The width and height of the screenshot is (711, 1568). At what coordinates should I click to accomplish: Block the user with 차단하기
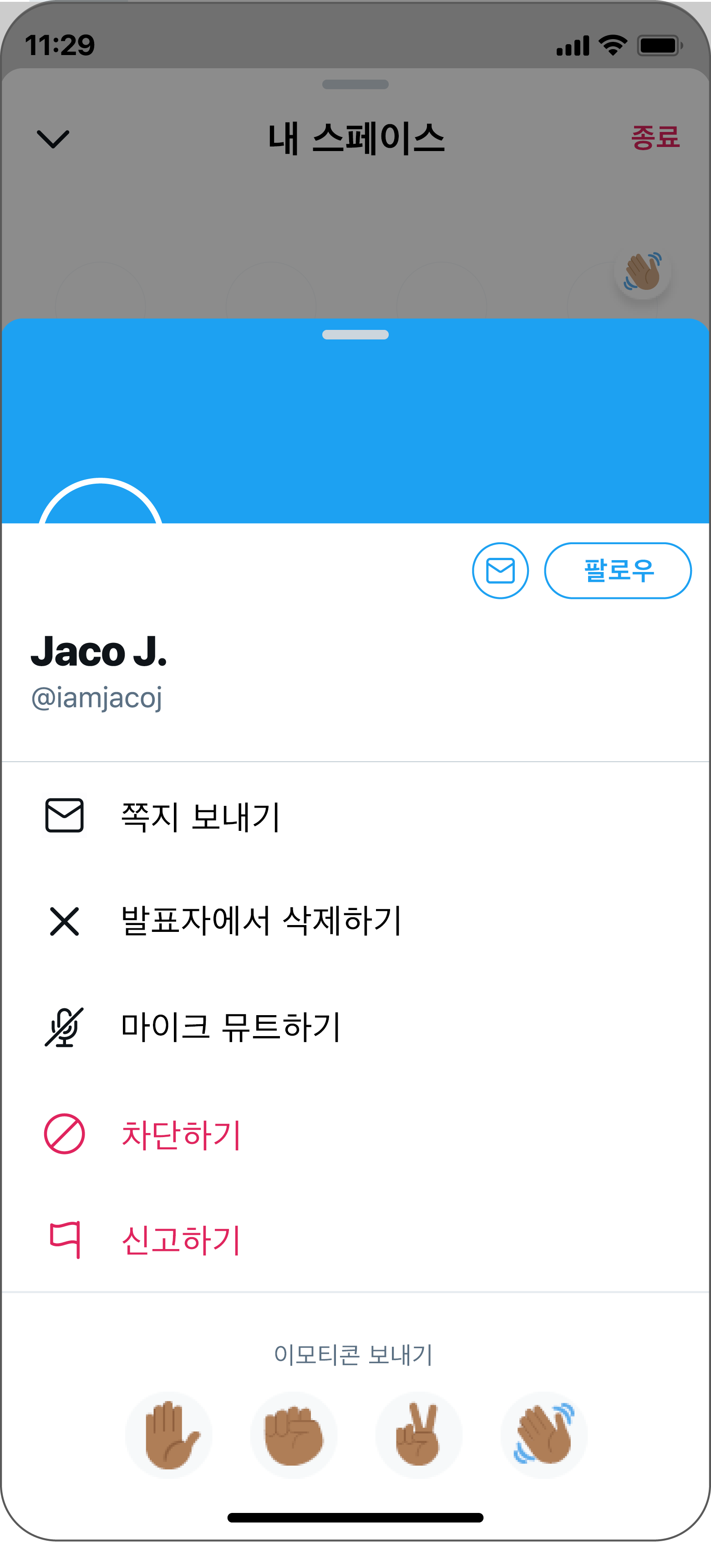pyautogui.click(x=355, y=1134)
